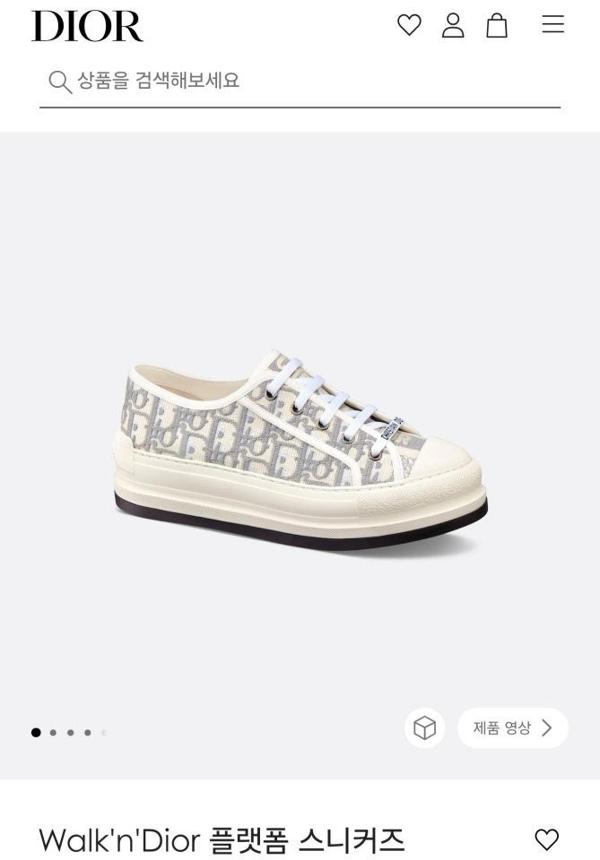Add Walk'n'Dior sneakers to wishlist
The height and width of the screenshot is (860, 600).
tap(546, 838)
